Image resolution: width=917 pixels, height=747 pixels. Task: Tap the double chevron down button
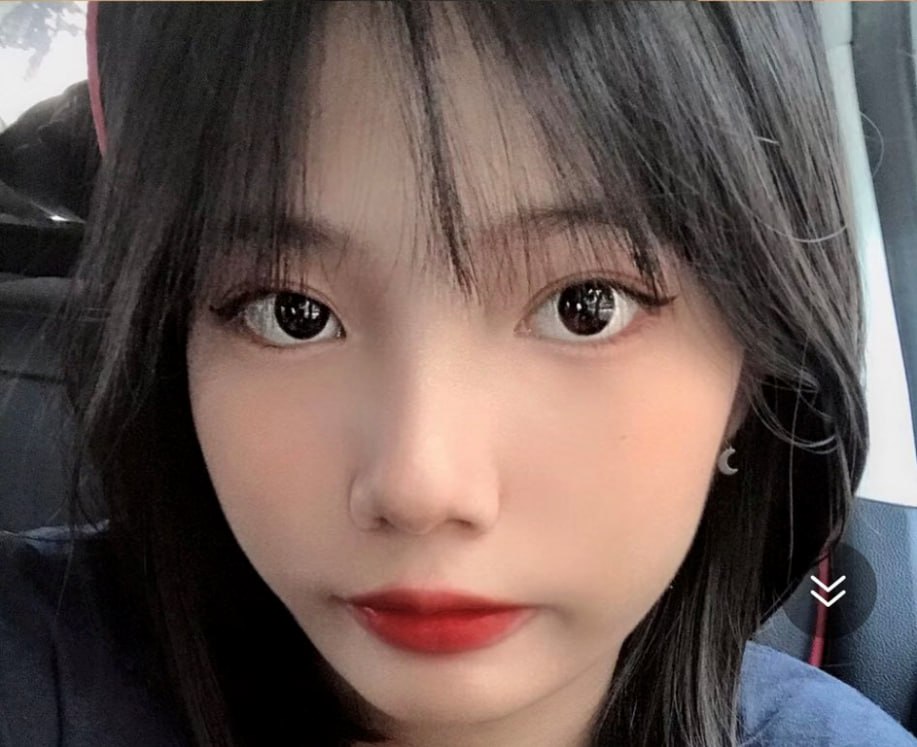(x=828, y=590)
